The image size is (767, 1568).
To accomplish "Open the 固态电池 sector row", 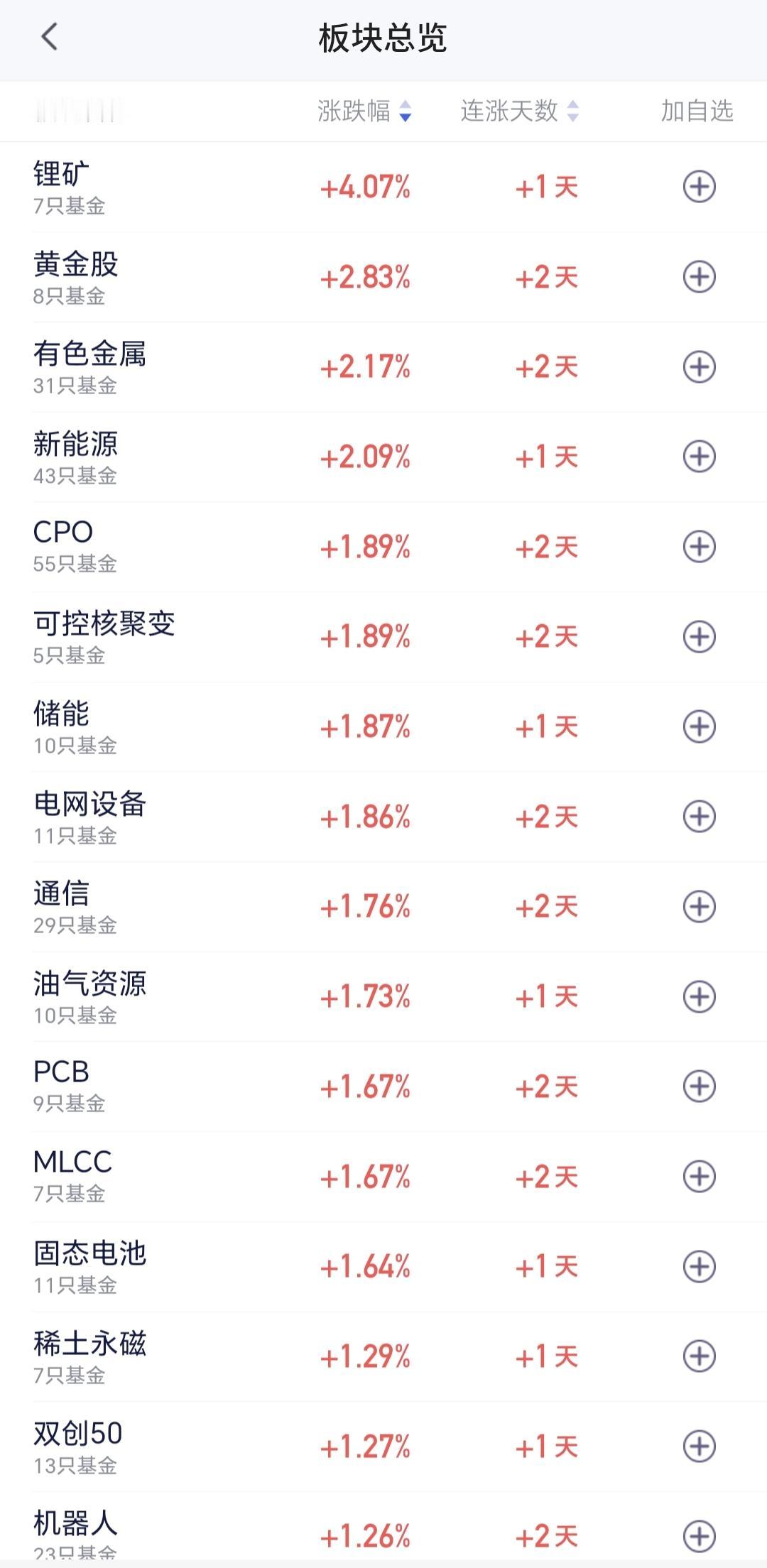I will (383, 1266).
